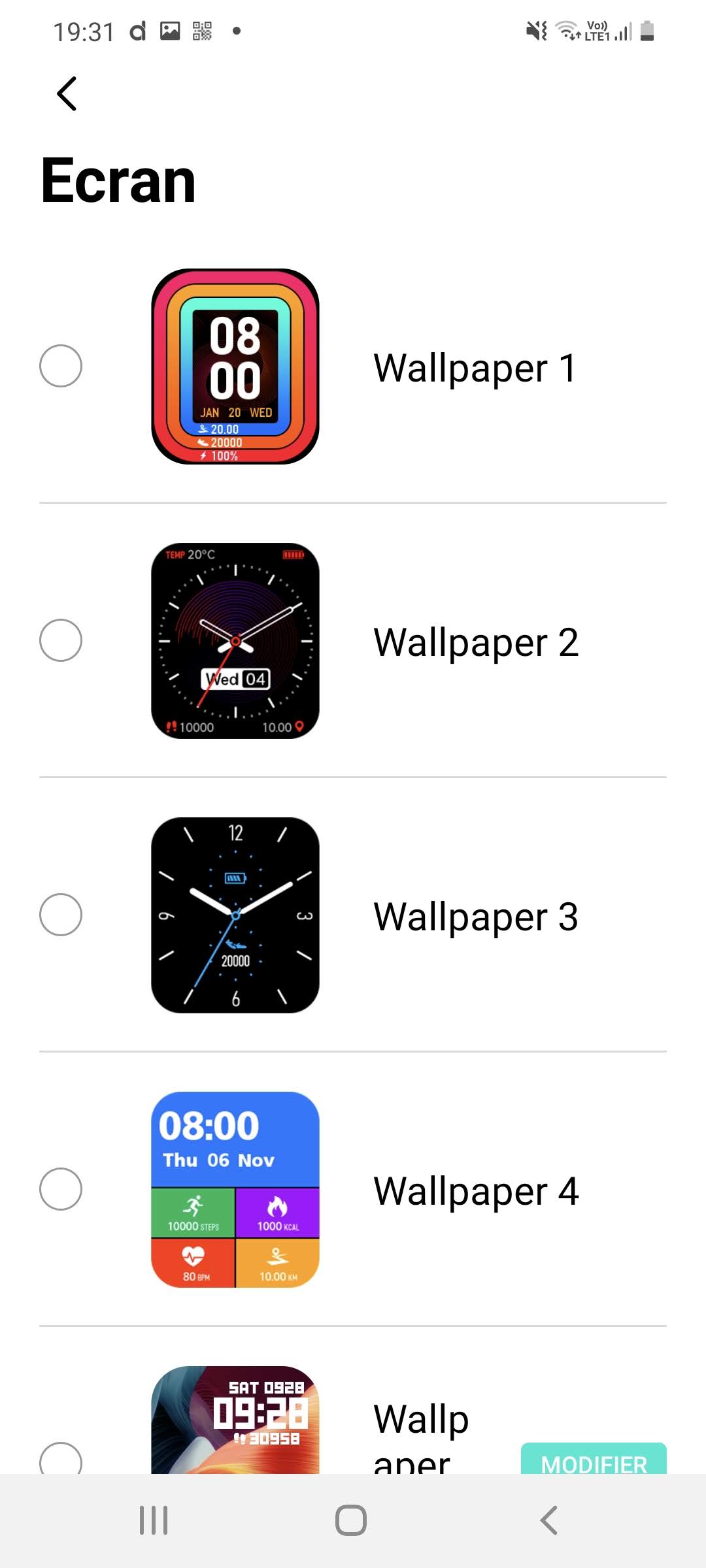The height and width of the screenshot is (1568, 706).
Task: Go back from the Ecran screen
Action: (67, 94)
